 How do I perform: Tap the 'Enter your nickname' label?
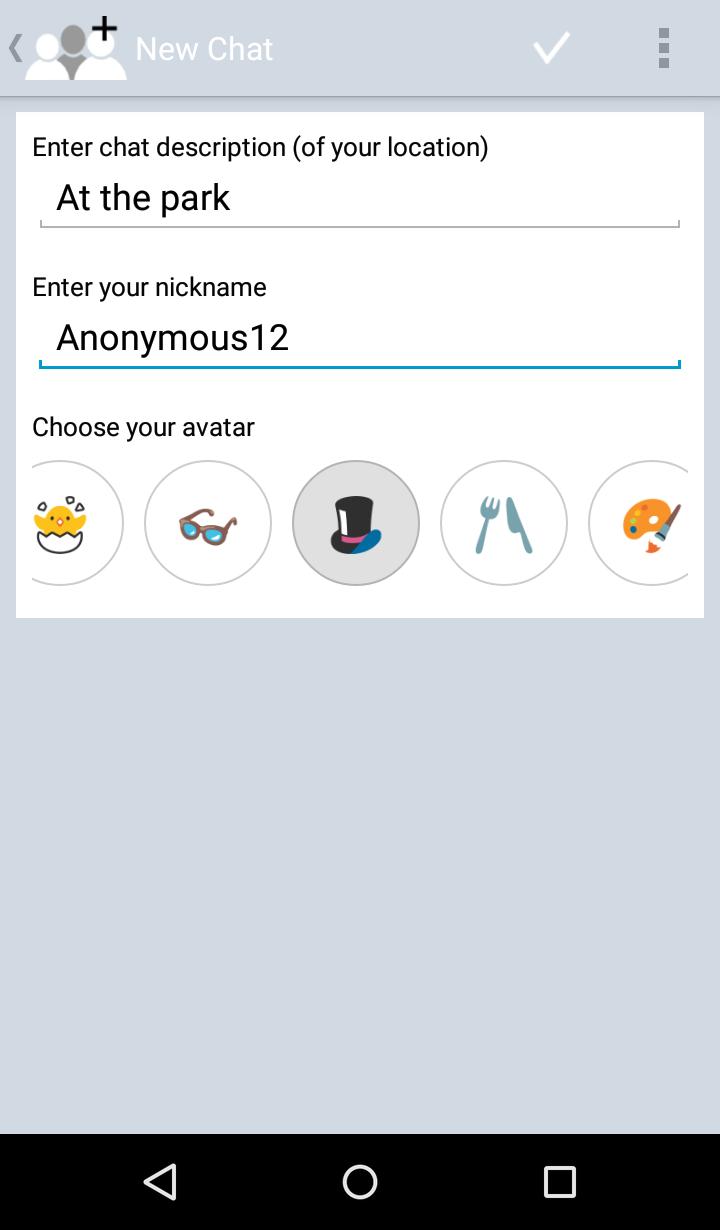coord(149,287)
